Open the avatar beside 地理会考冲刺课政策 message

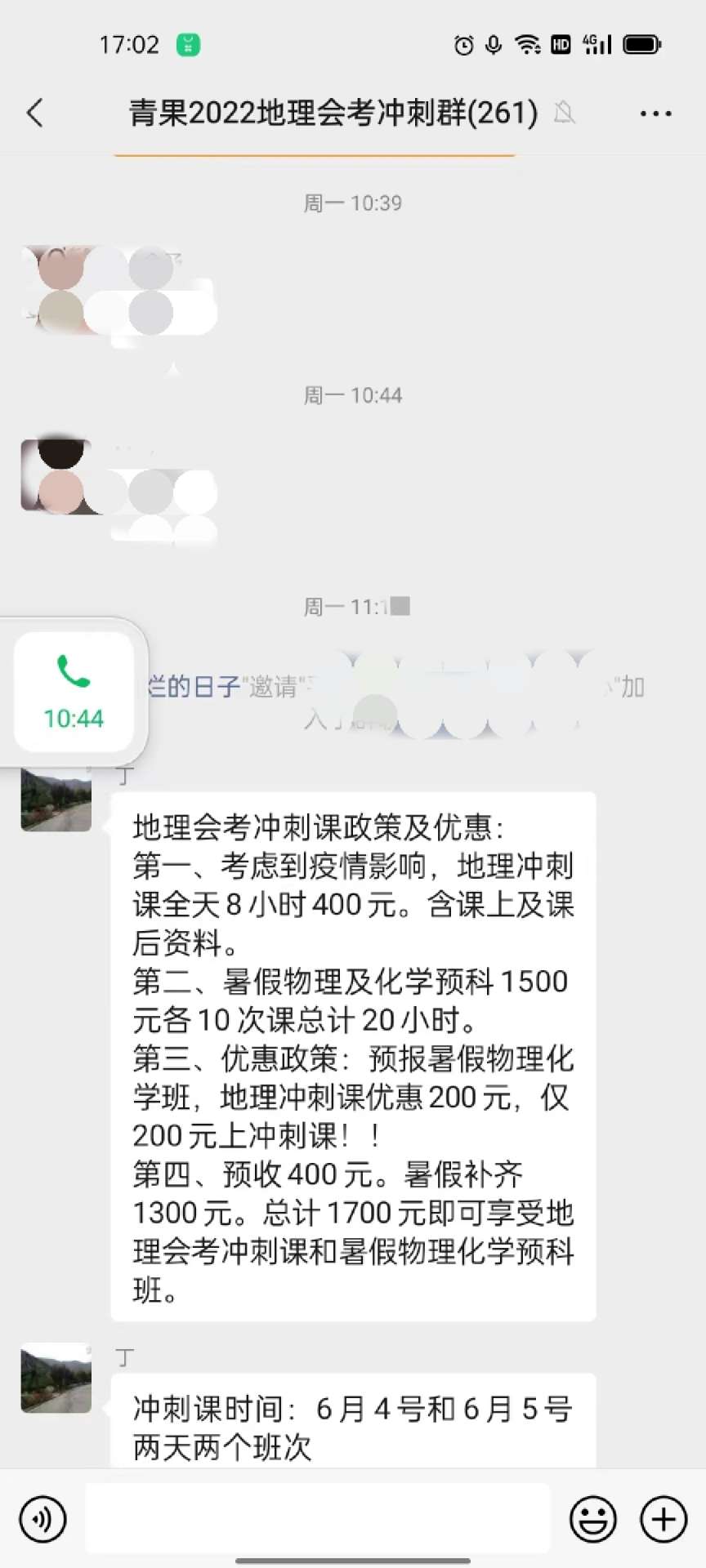[56, 800]
